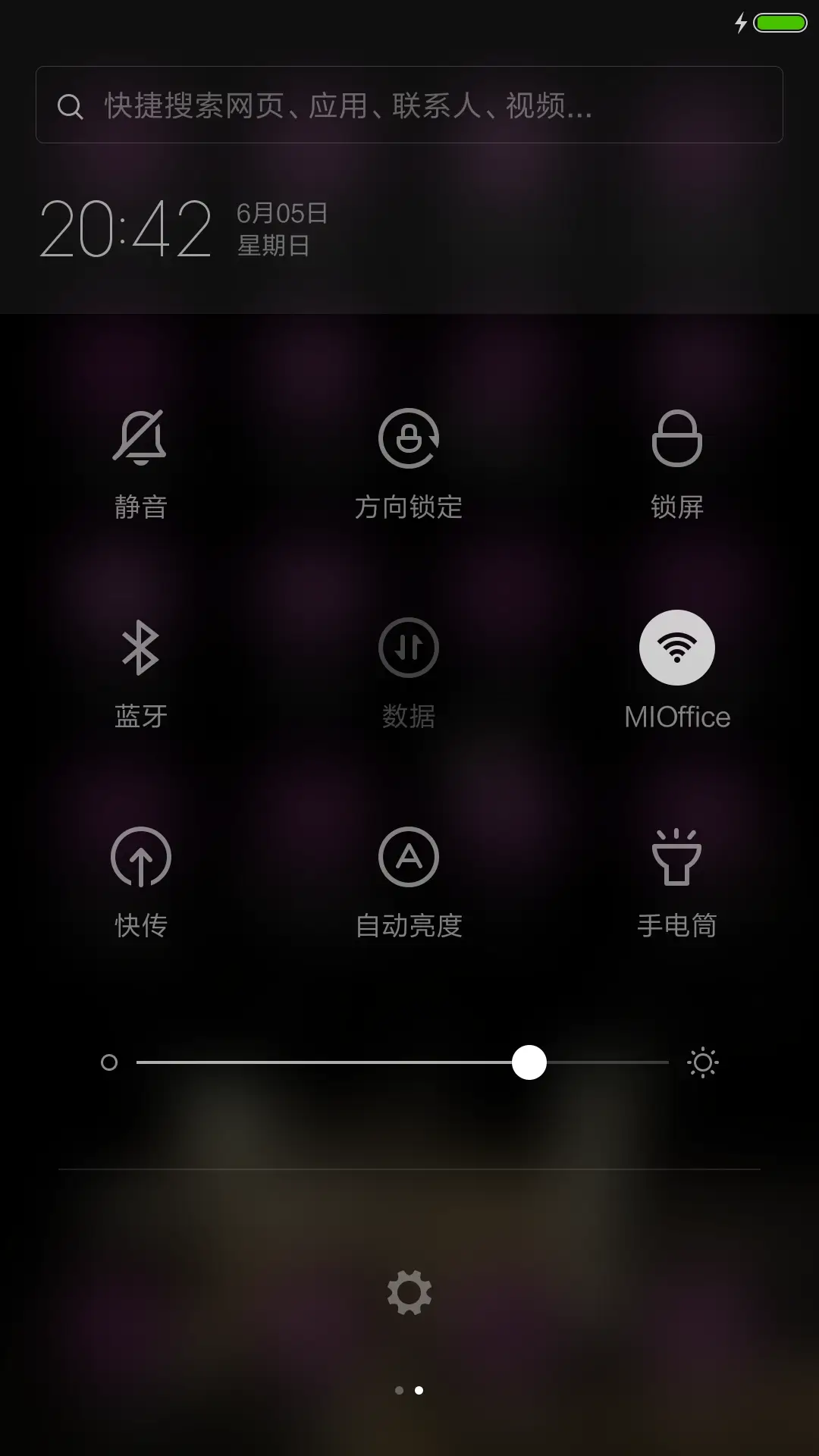Viewport: 819px width, 1456px height.
Task: Select the 蓝牙 Bluetooth icon
Action: 141,648
